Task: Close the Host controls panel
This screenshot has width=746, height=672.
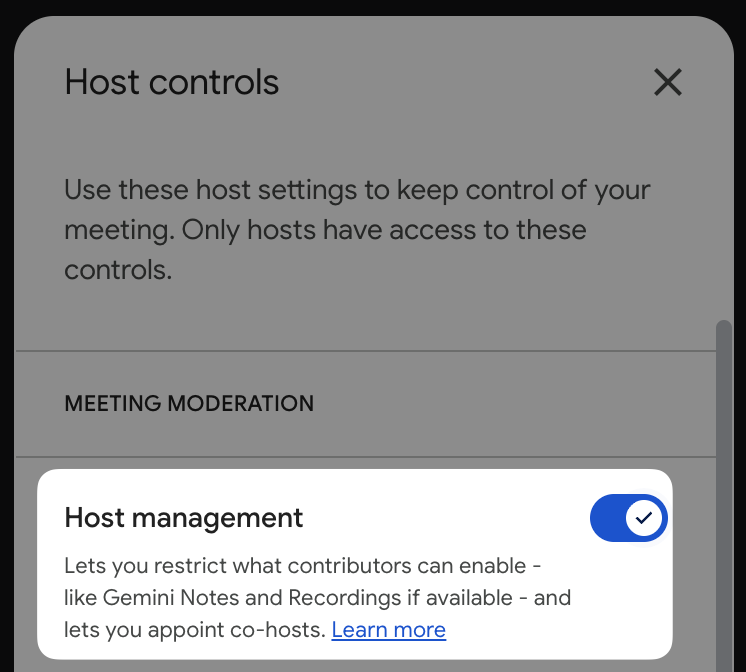Action: 667,82
